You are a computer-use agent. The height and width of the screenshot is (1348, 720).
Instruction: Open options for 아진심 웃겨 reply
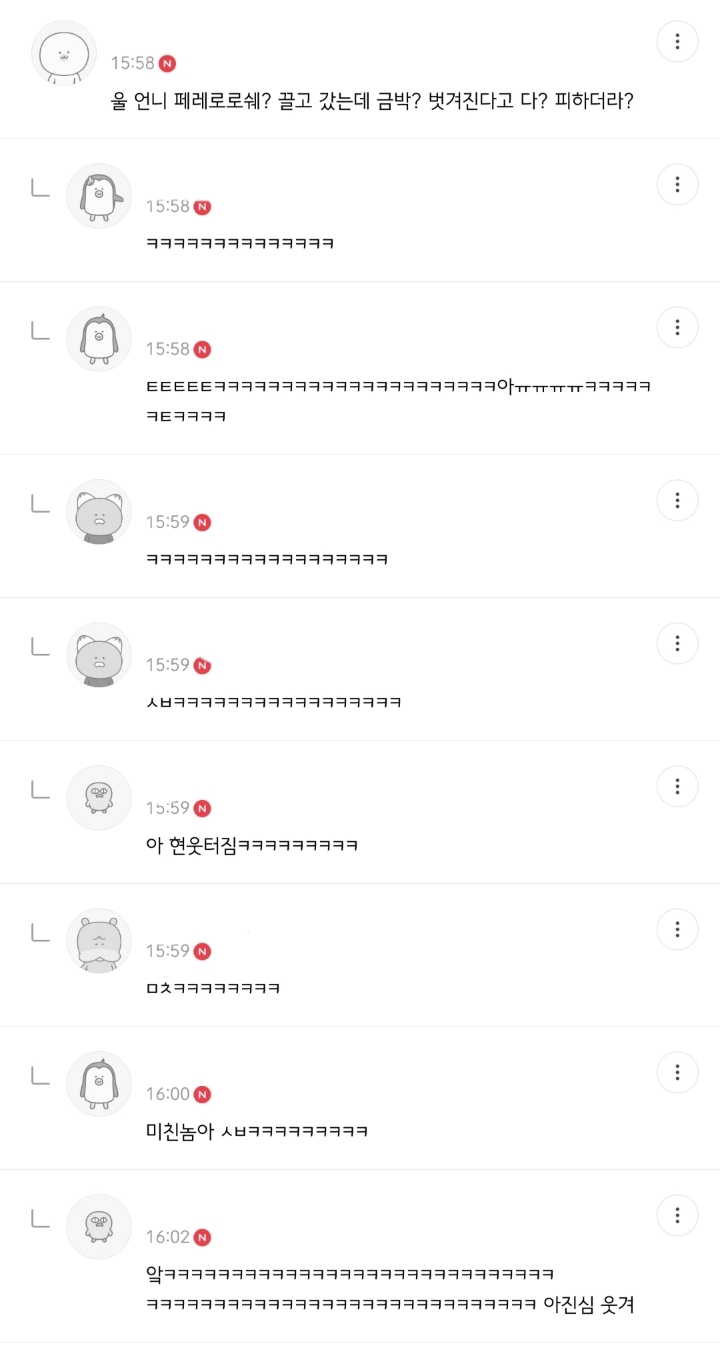[x=677, y=1215]
